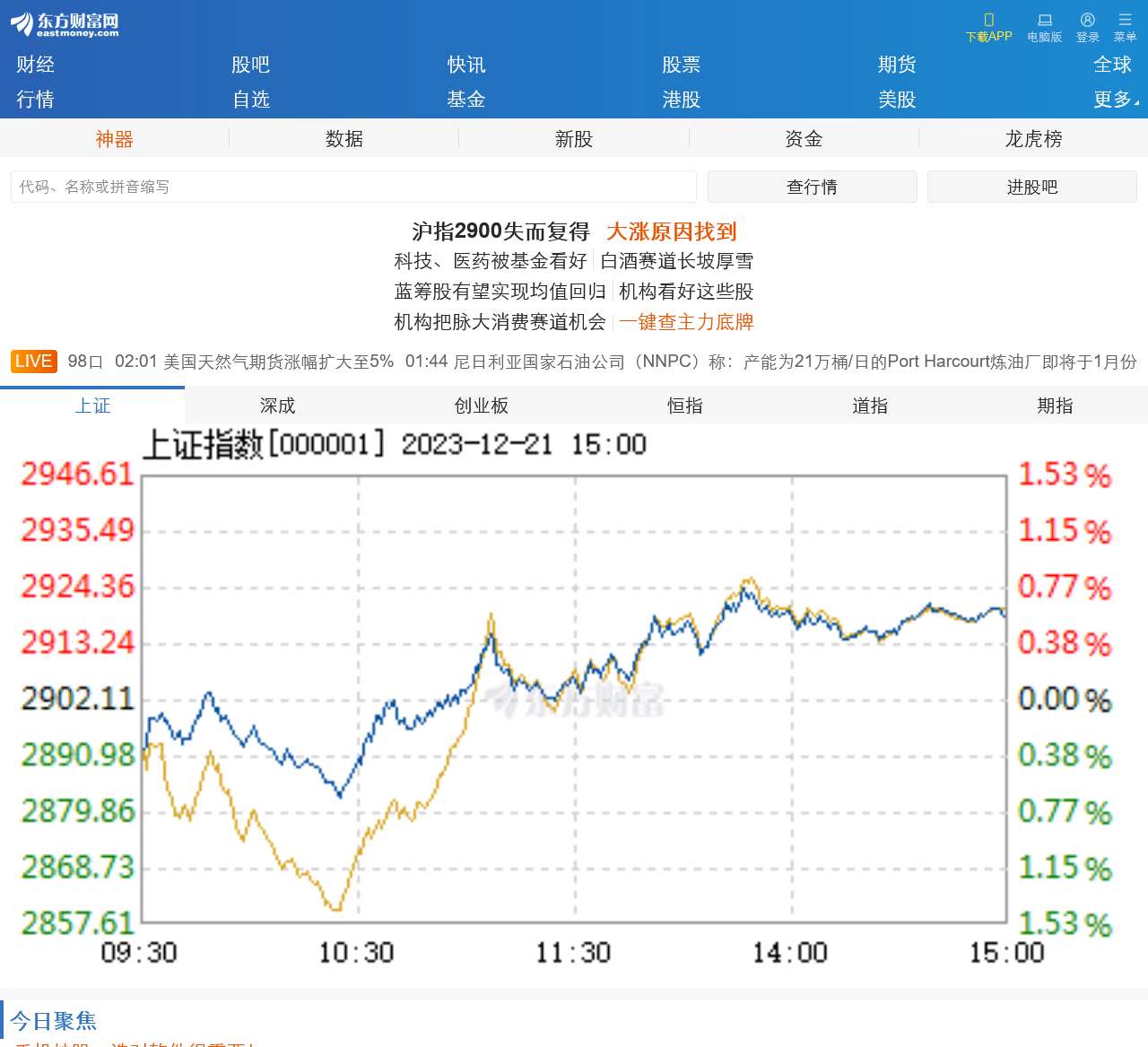Select the 数据 tab

(x=344, y=139)
